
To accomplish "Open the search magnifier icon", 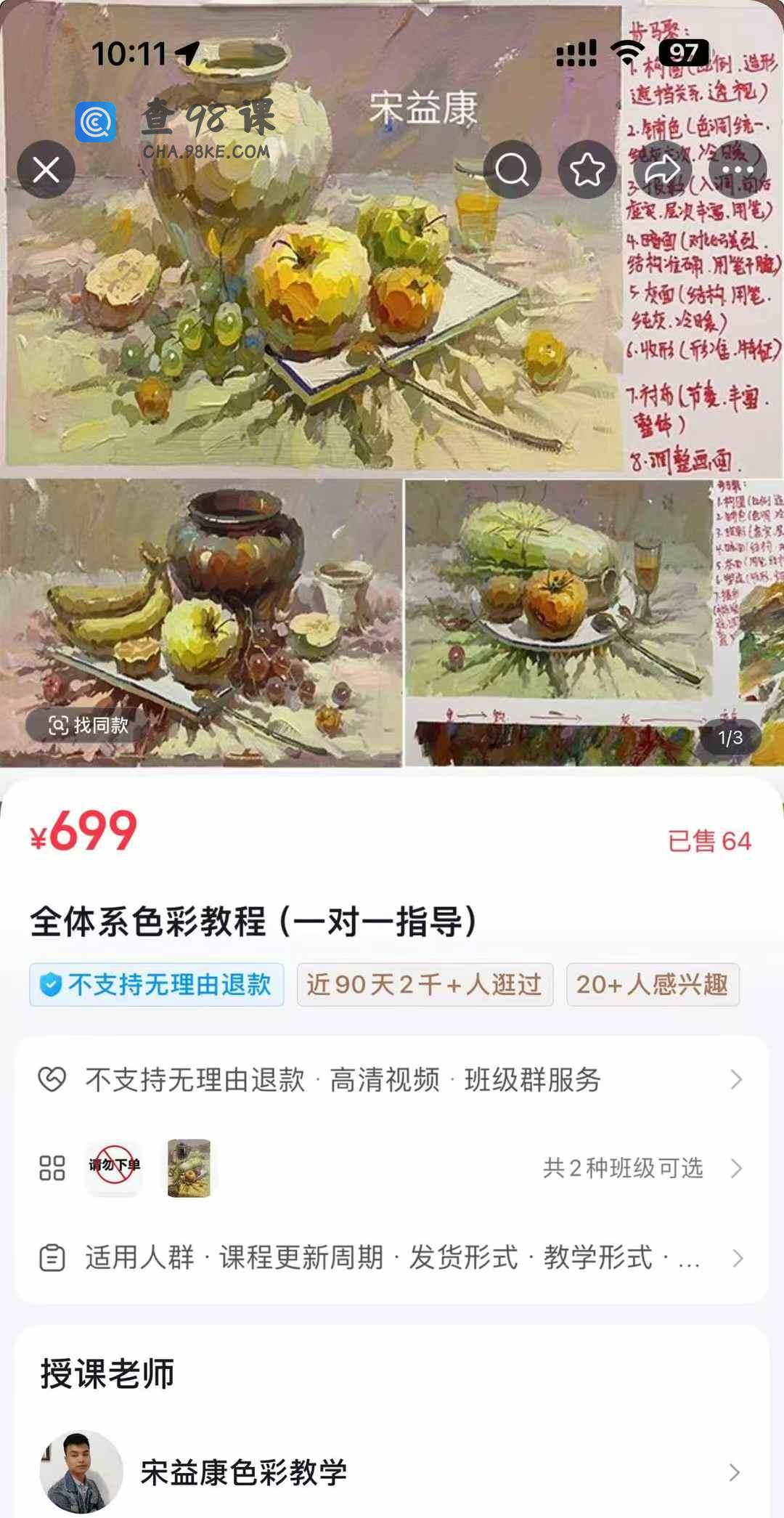I will pyautogui.click(x=512, y=170).
